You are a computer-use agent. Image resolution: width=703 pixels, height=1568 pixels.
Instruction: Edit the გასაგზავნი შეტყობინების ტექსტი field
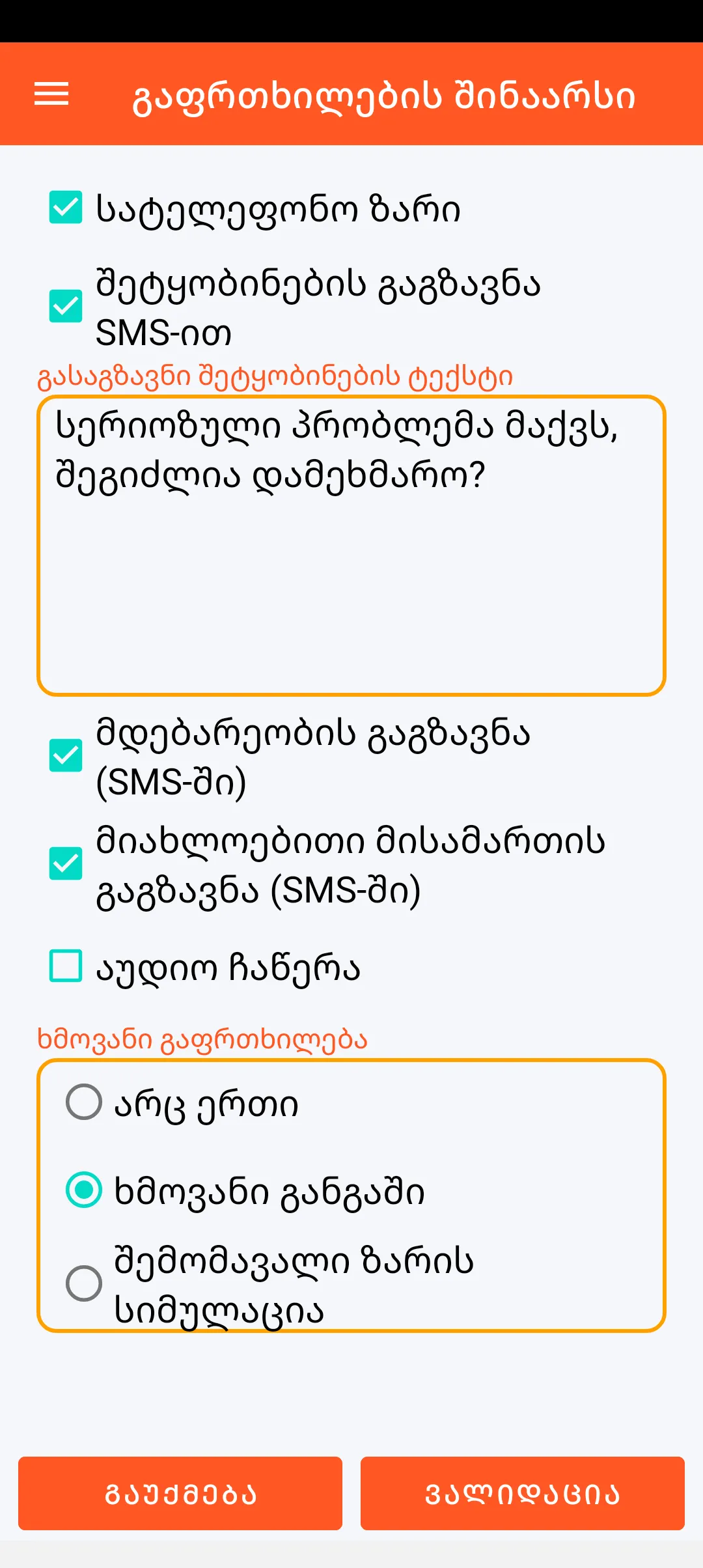click(351, 546)
